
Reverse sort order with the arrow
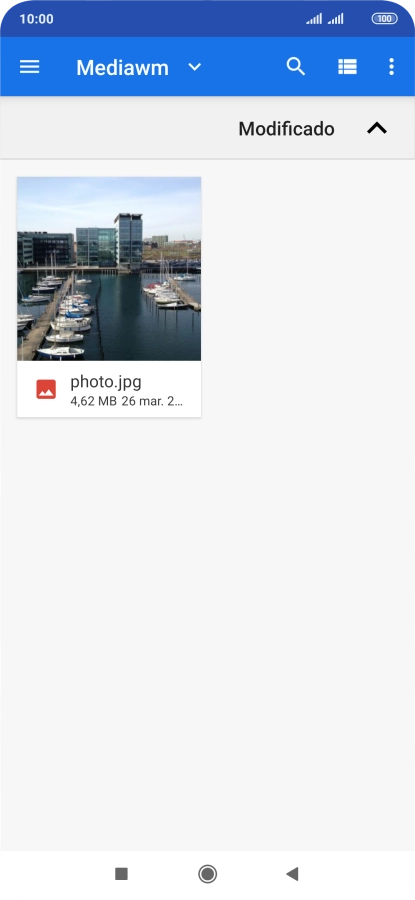click(x=377, y=129)
